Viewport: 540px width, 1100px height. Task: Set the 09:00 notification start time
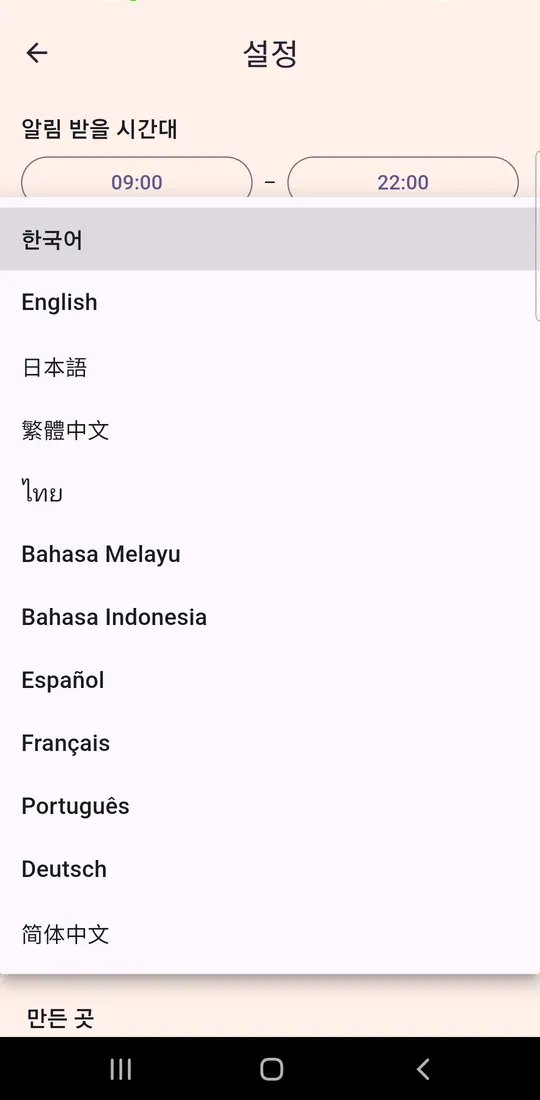[x=137, y=181]
